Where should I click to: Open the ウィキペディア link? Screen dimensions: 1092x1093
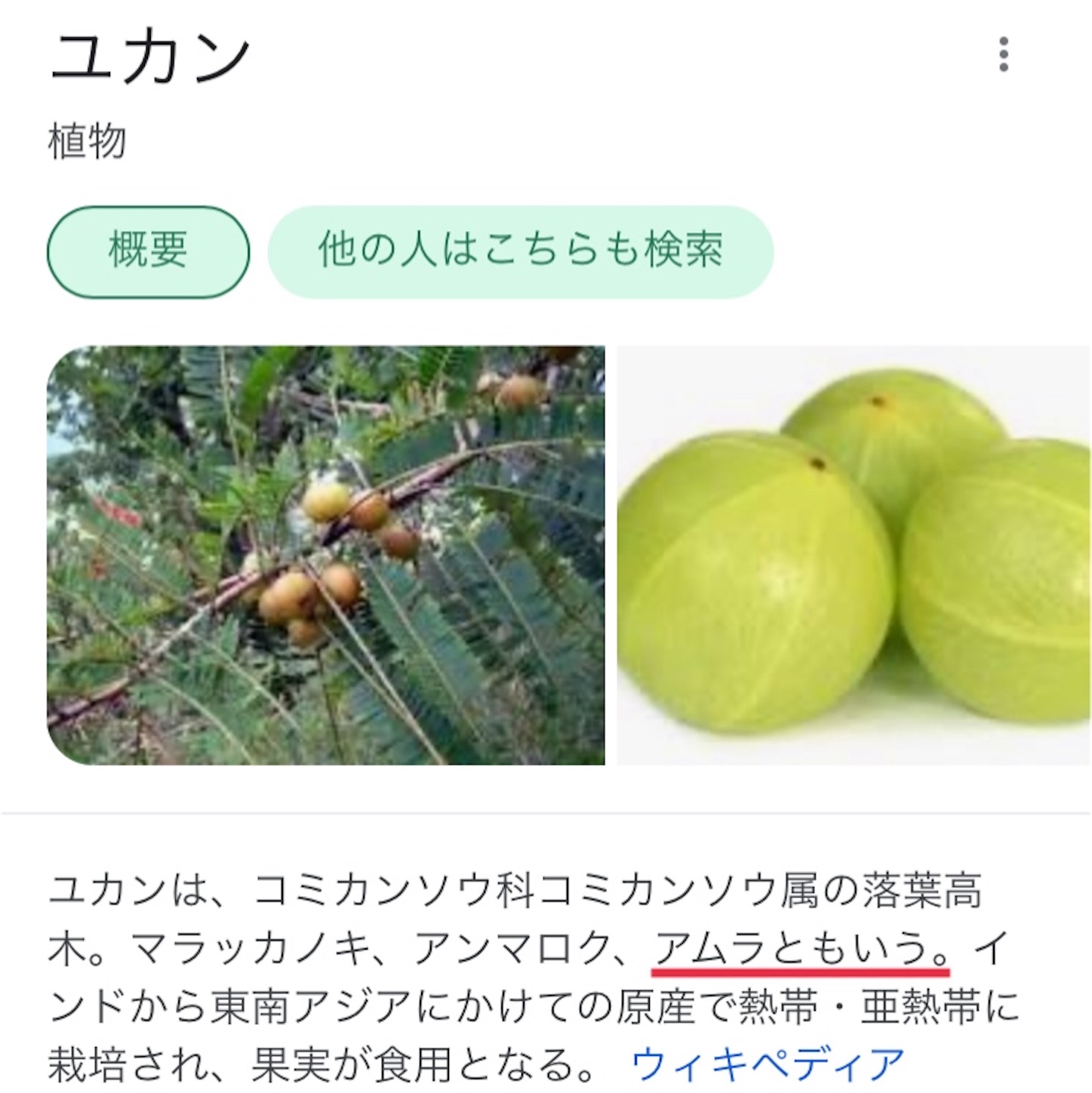(767, 1065)
